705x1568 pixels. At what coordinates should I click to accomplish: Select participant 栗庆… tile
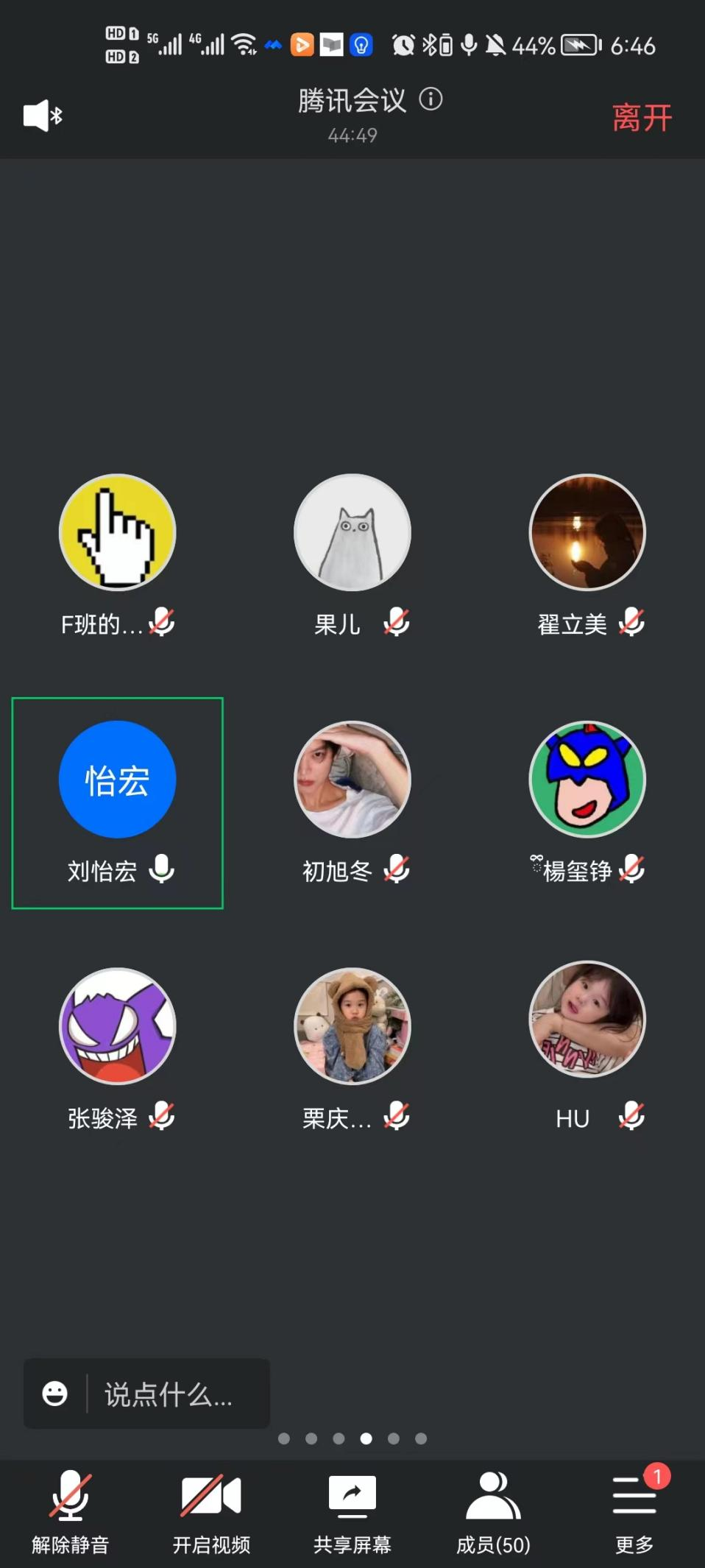click(x=352, y=1026)
